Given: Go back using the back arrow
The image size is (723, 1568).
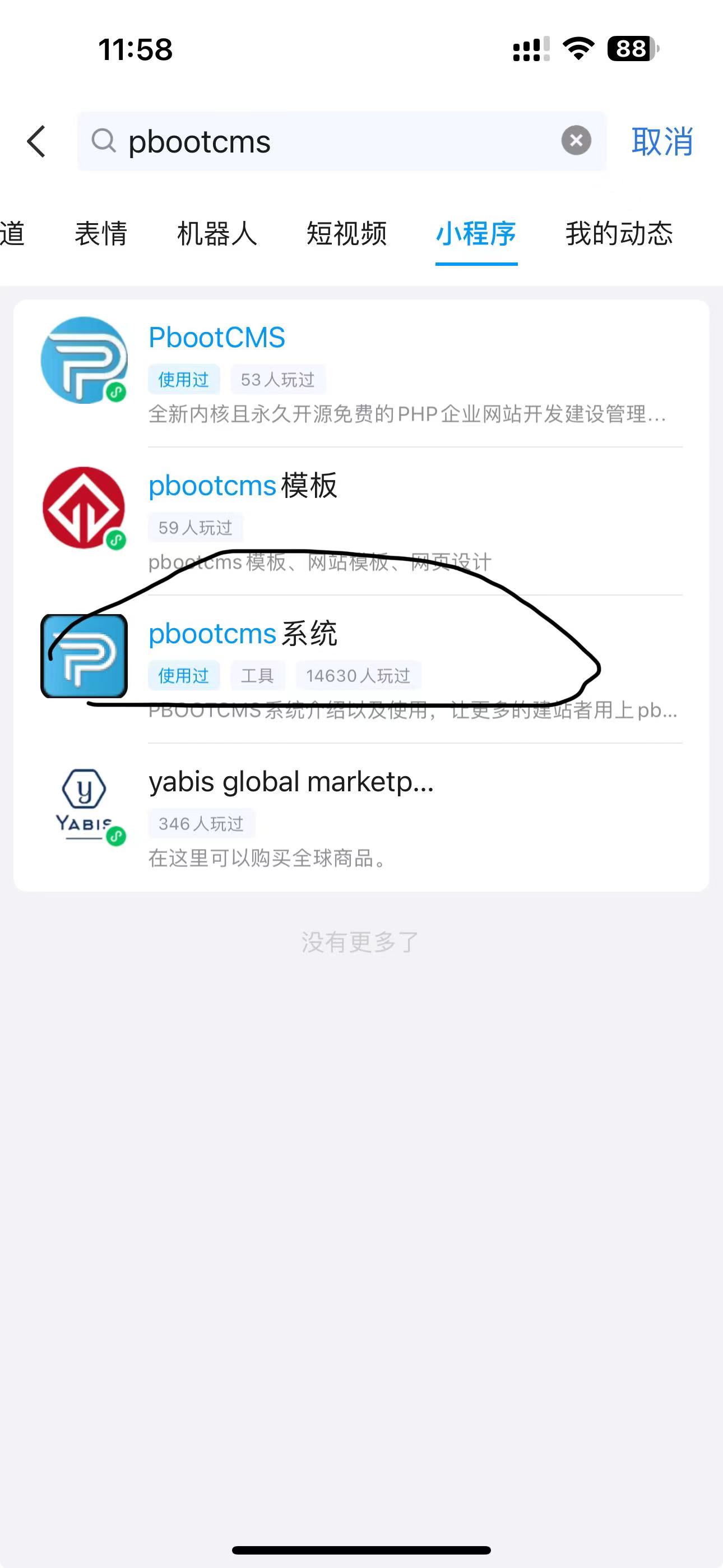Looking at the screenshot, I should point(36,142).
